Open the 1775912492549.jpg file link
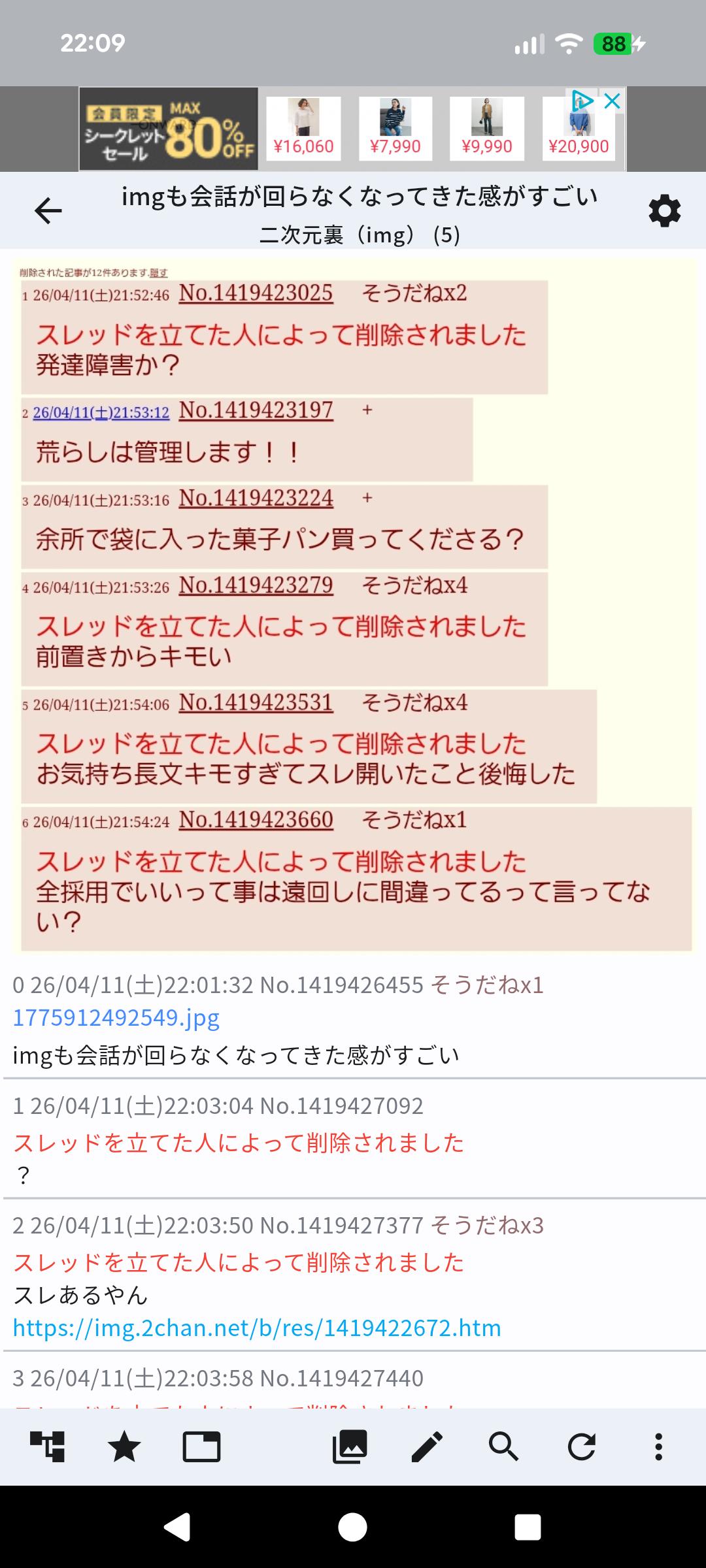 (x=116, y=1017)
